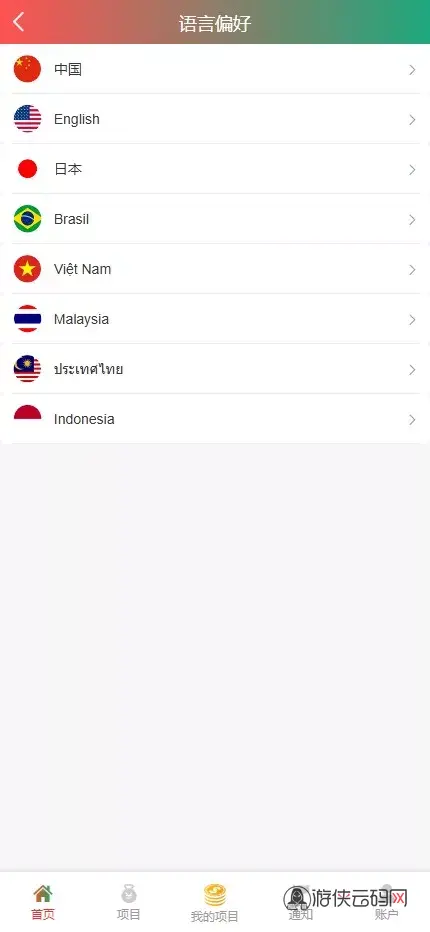430x932 pixels.
Task: Choose the ประเทศไทย language option
Action: [215, 369]
